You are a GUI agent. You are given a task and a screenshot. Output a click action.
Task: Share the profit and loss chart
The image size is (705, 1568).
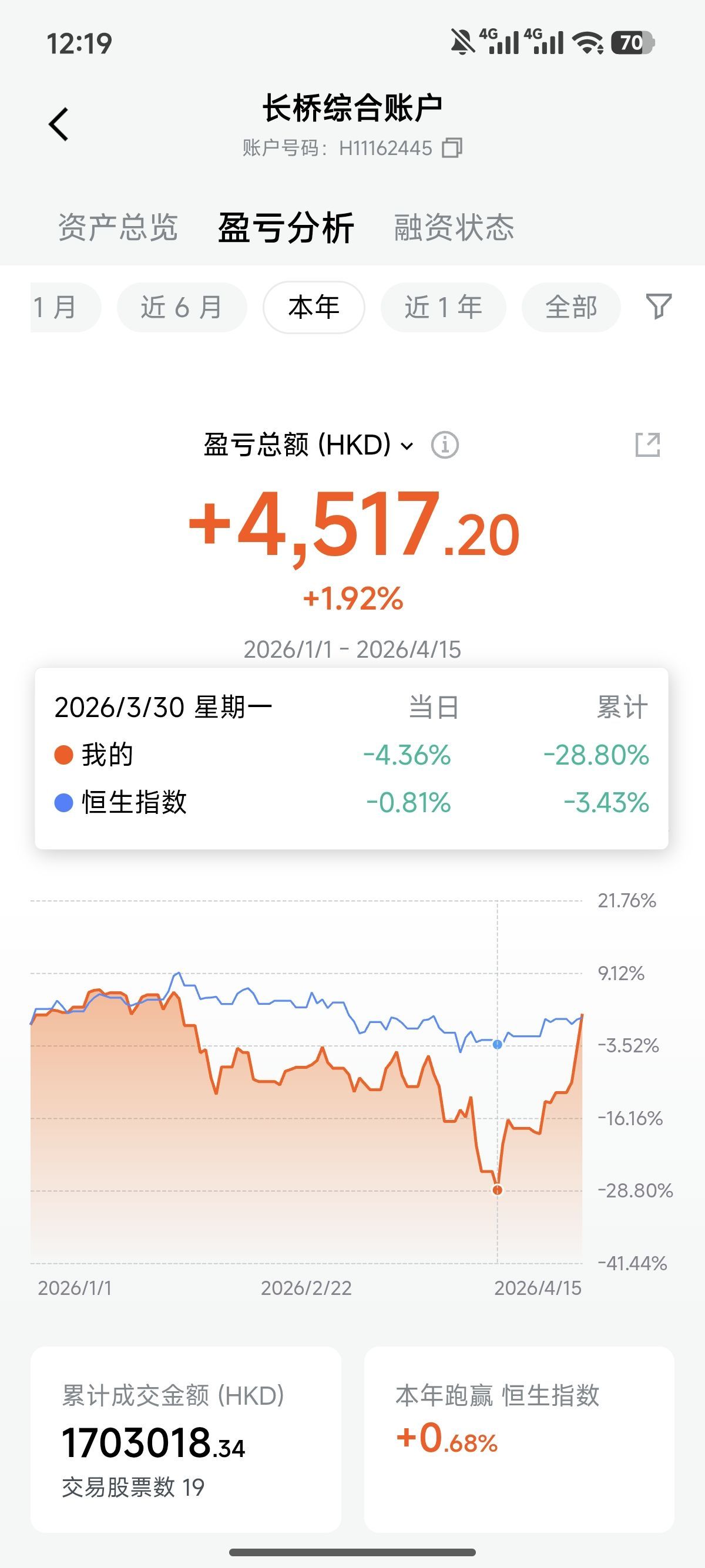pos(647,445)
